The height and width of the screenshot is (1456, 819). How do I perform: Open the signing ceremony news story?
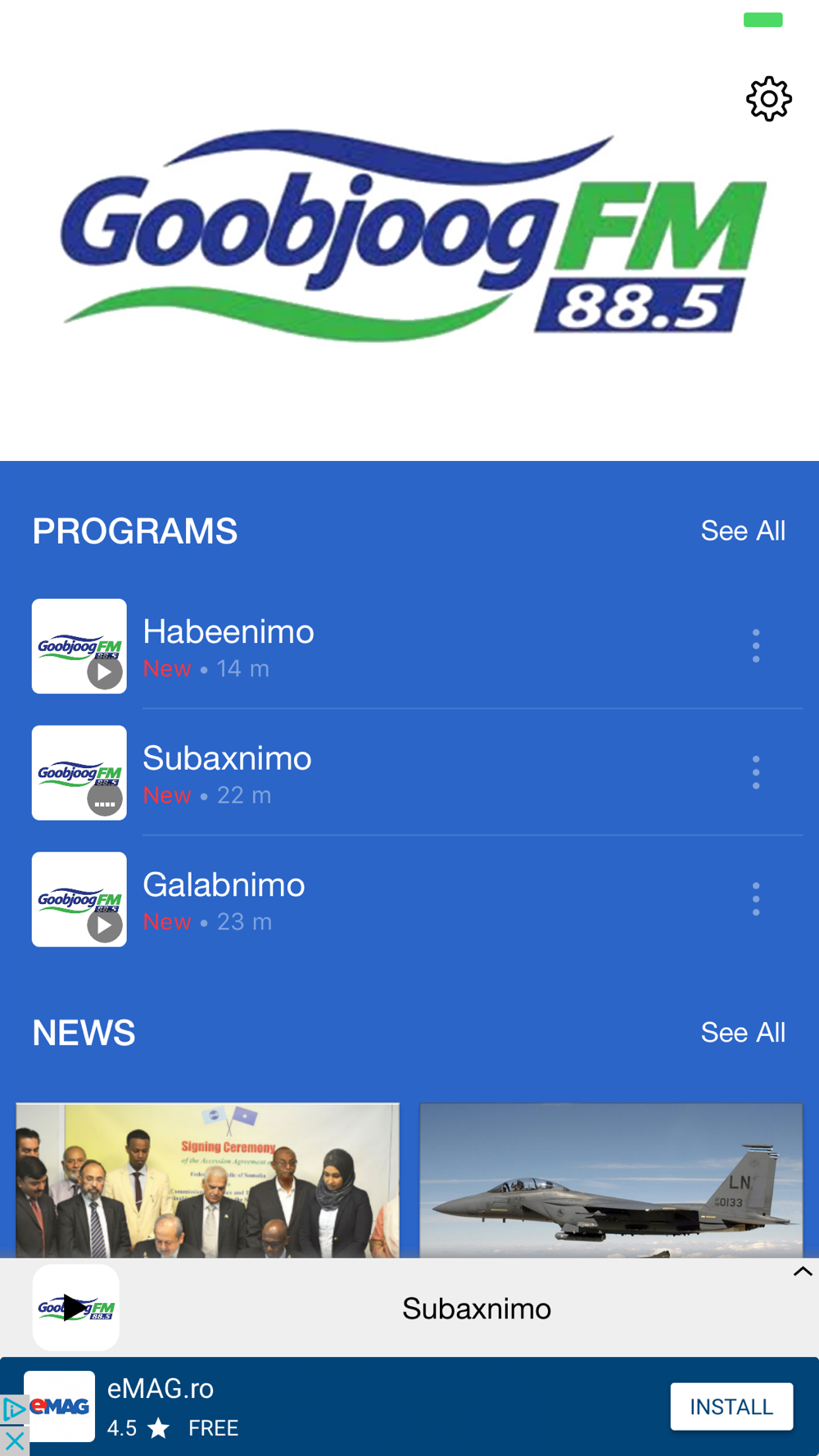tap(207, 1179)
